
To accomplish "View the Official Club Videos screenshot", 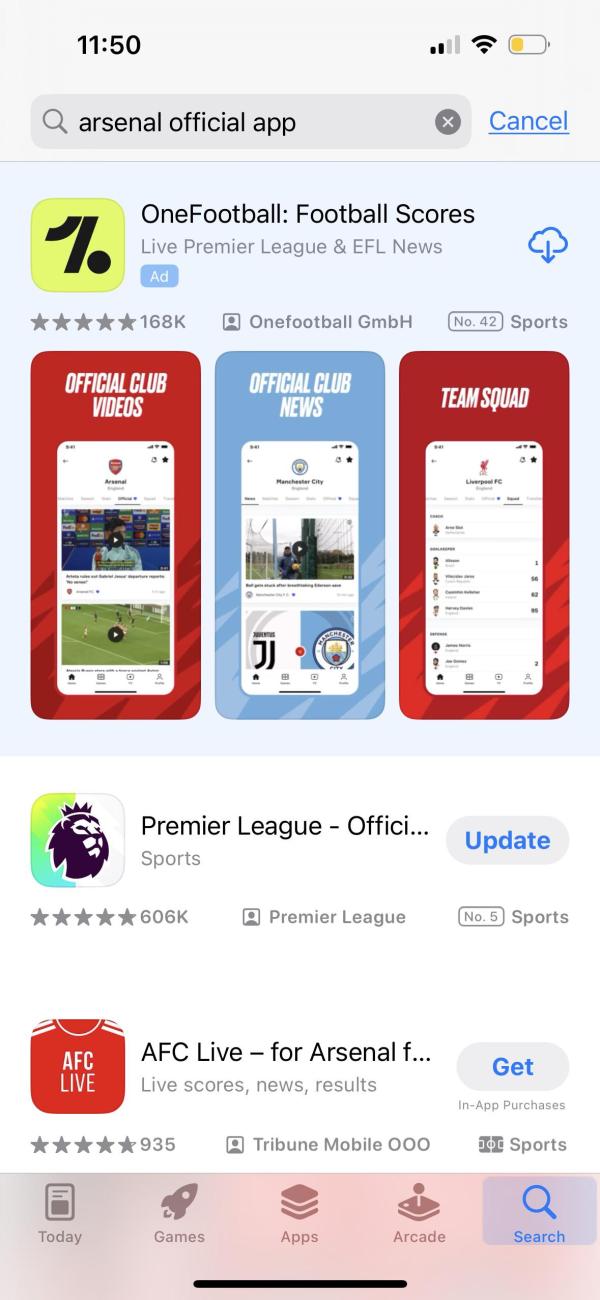I will click(116, 535).
